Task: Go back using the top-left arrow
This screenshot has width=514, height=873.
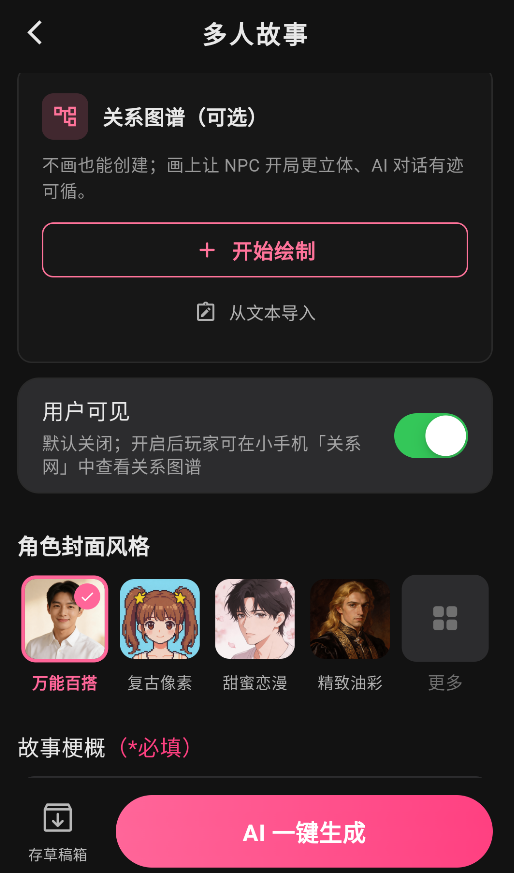Action: (35, 32)
